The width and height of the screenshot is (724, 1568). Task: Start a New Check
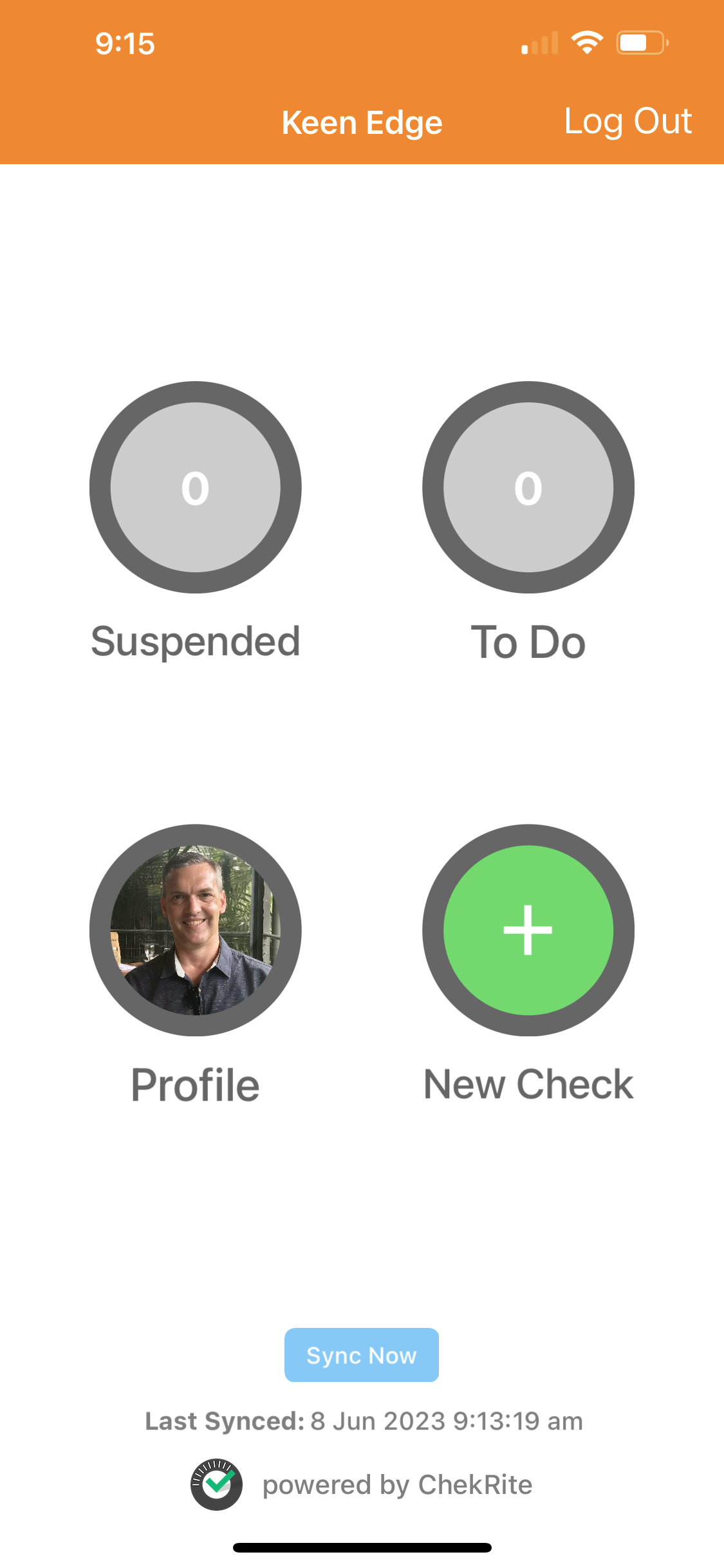click(x=528, y=930)
